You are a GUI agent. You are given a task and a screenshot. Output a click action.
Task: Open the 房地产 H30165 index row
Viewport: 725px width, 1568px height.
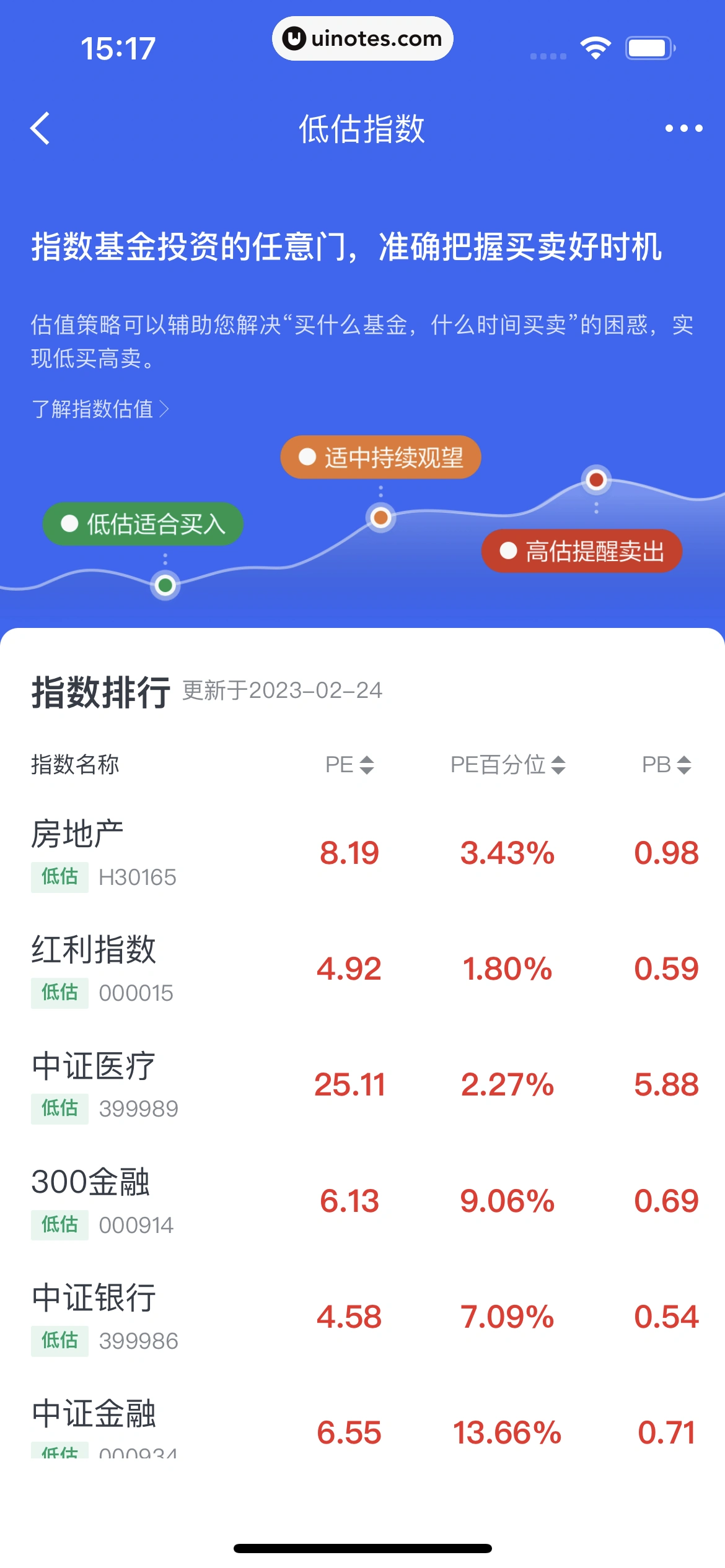(362, 853)
